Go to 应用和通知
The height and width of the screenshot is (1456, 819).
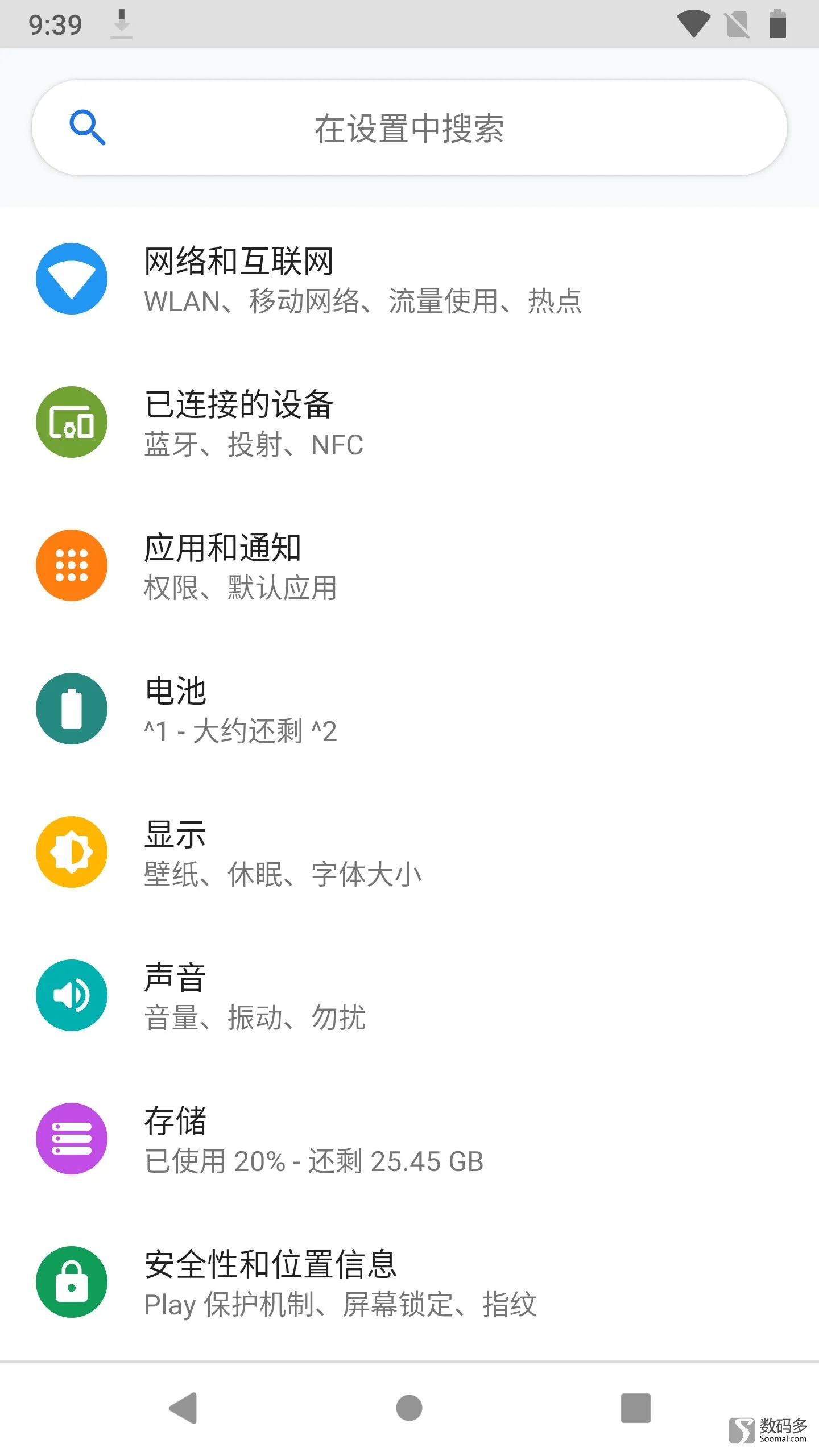[409, 565]
